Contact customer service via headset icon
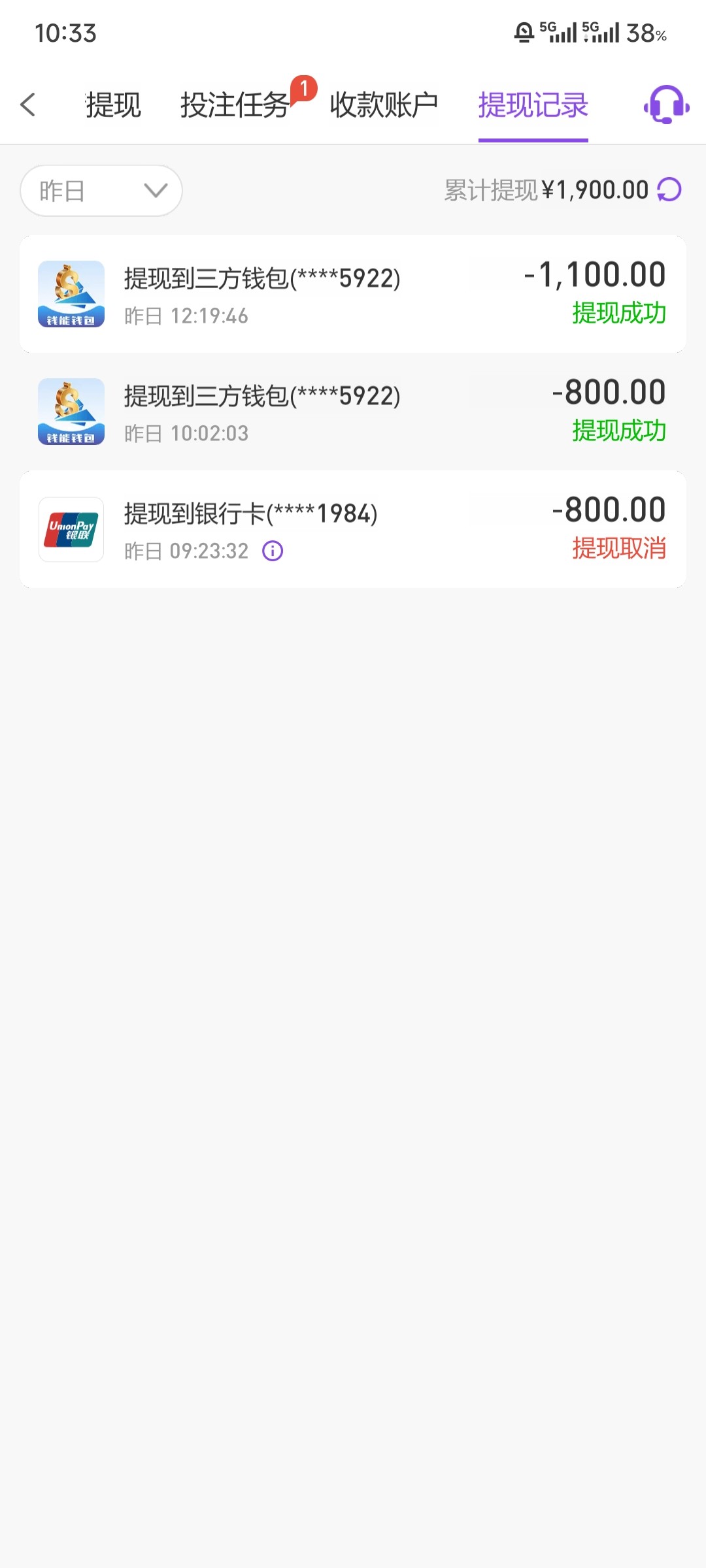Image resolution: width=706 pixels, height=1568 pixels. click(667, 105)
